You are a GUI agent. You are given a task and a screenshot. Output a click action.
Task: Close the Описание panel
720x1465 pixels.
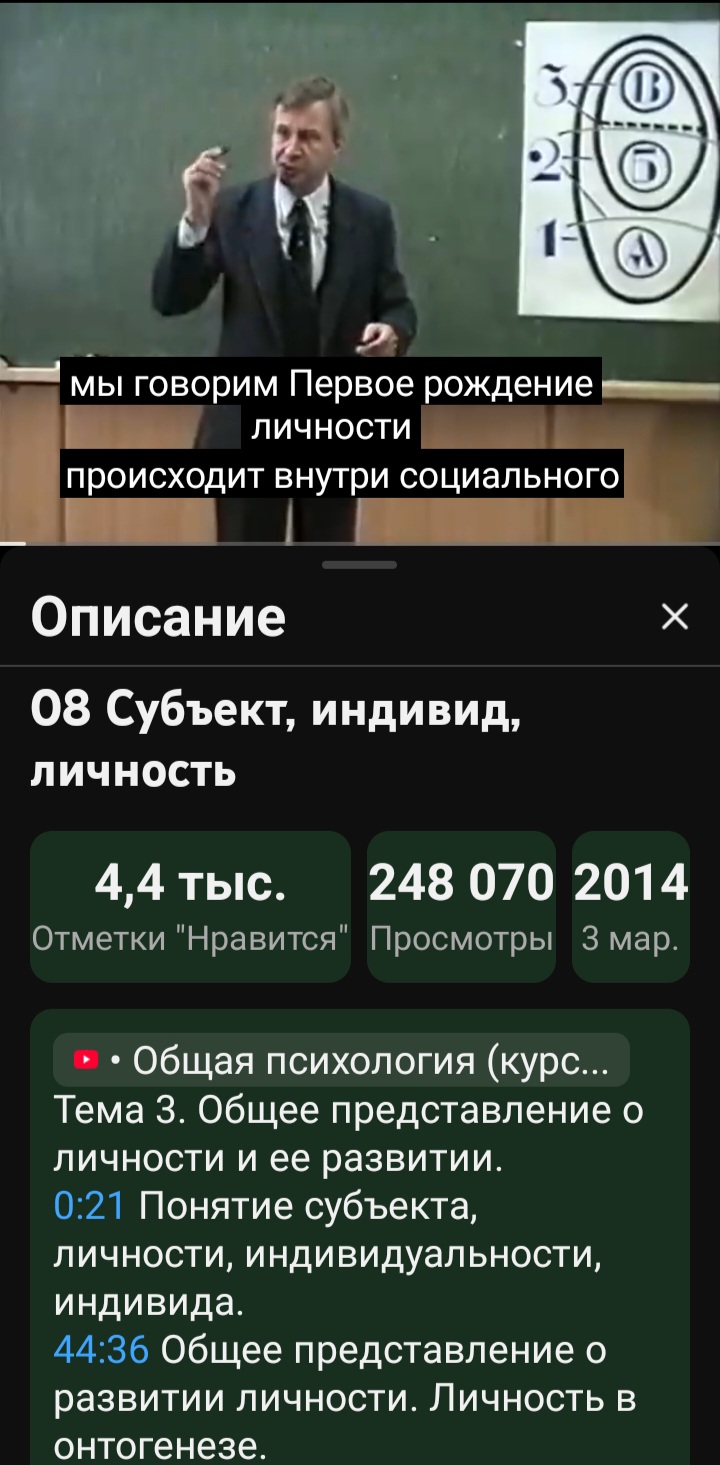coord(675,617)
